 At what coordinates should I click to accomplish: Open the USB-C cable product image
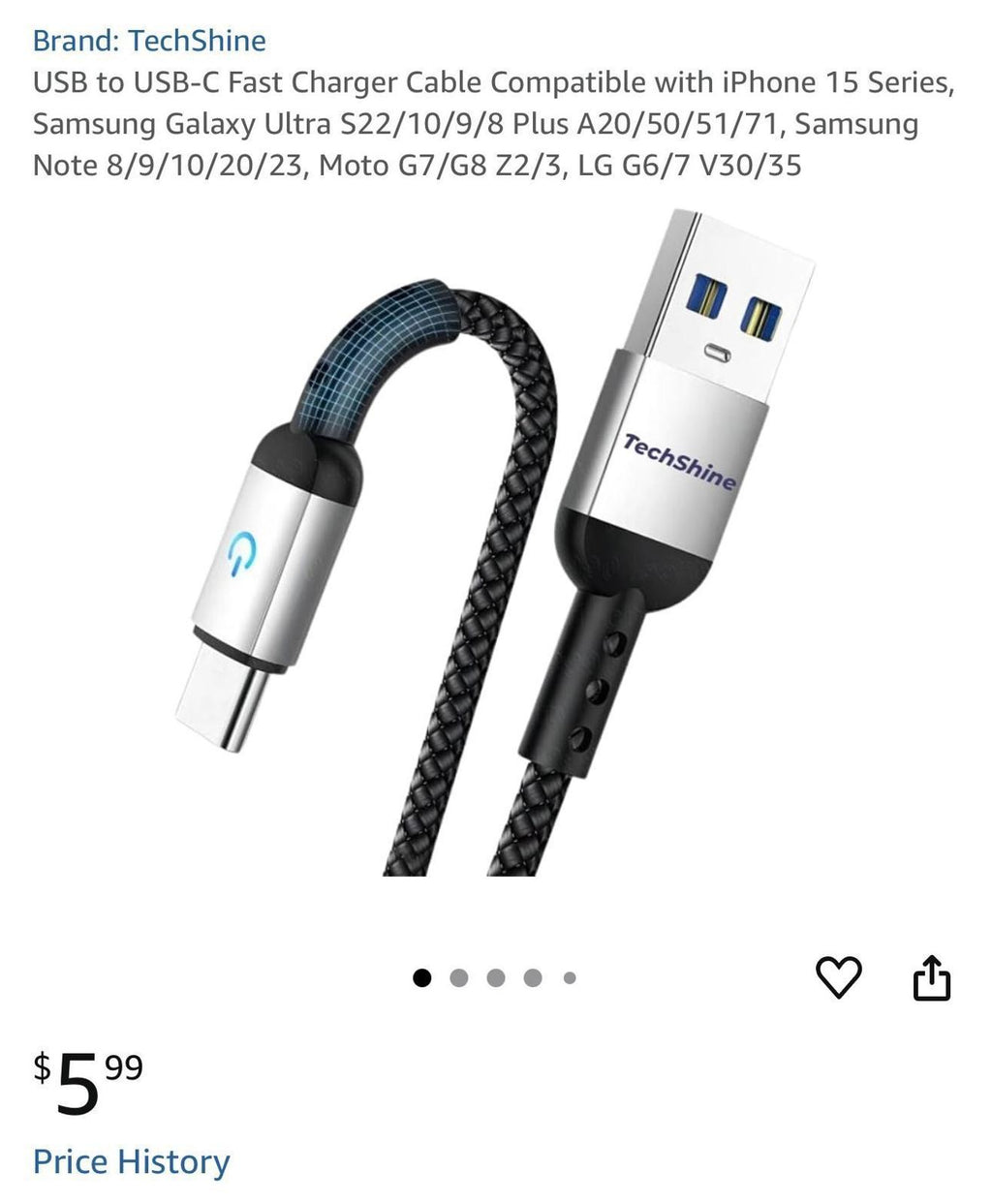pos(494,542)
